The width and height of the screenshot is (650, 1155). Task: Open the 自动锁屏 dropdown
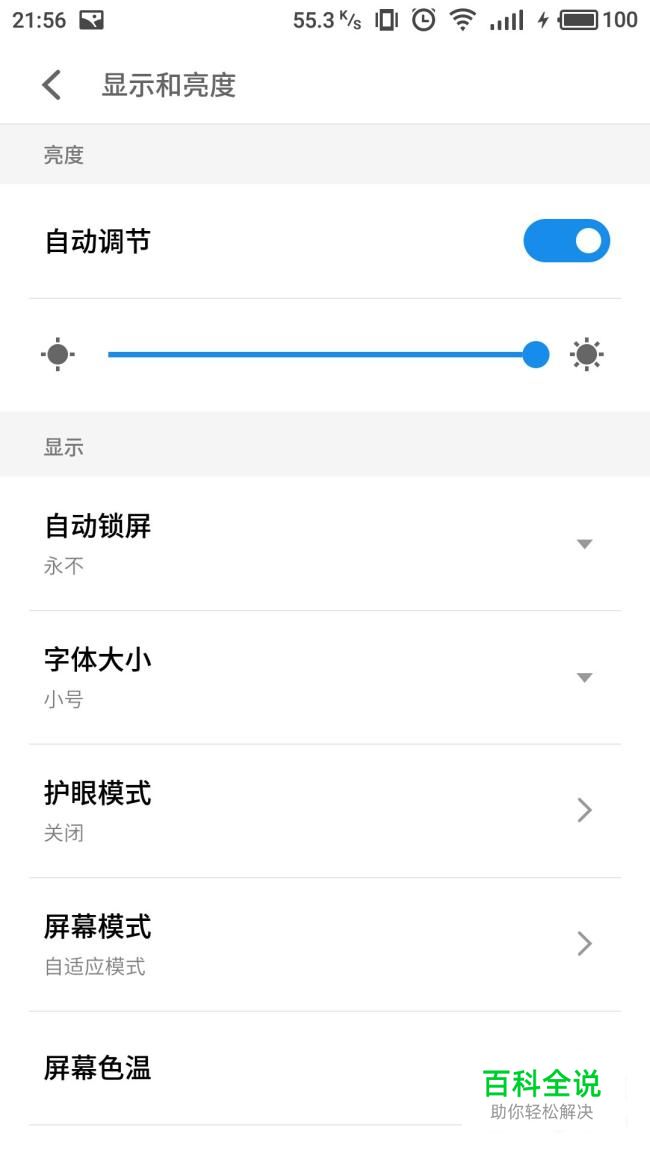coord(324,544)
